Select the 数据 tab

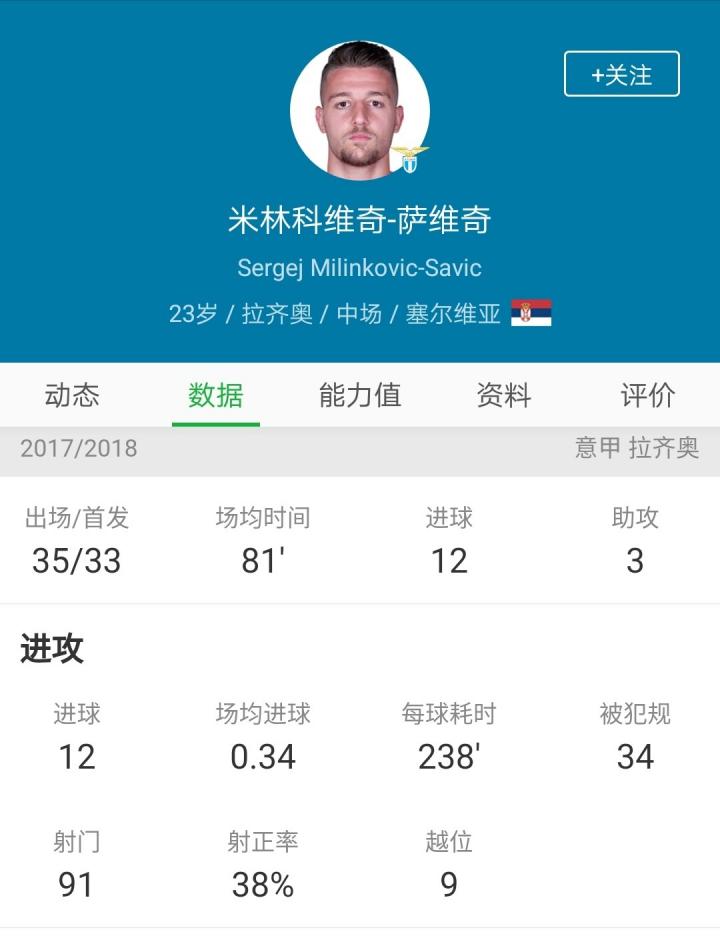pos(216,395)
